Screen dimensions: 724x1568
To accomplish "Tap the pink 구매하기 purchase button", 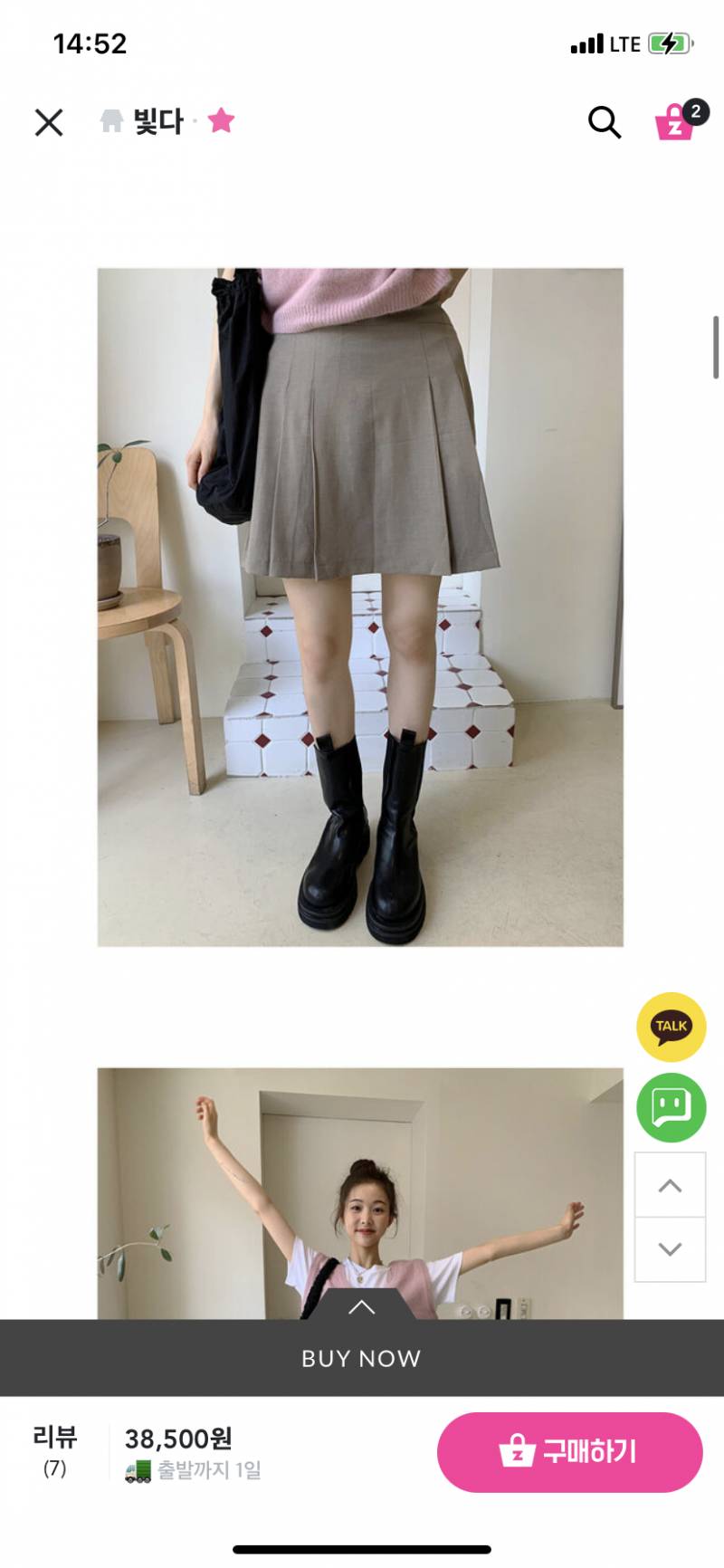I will point(569,1452).
